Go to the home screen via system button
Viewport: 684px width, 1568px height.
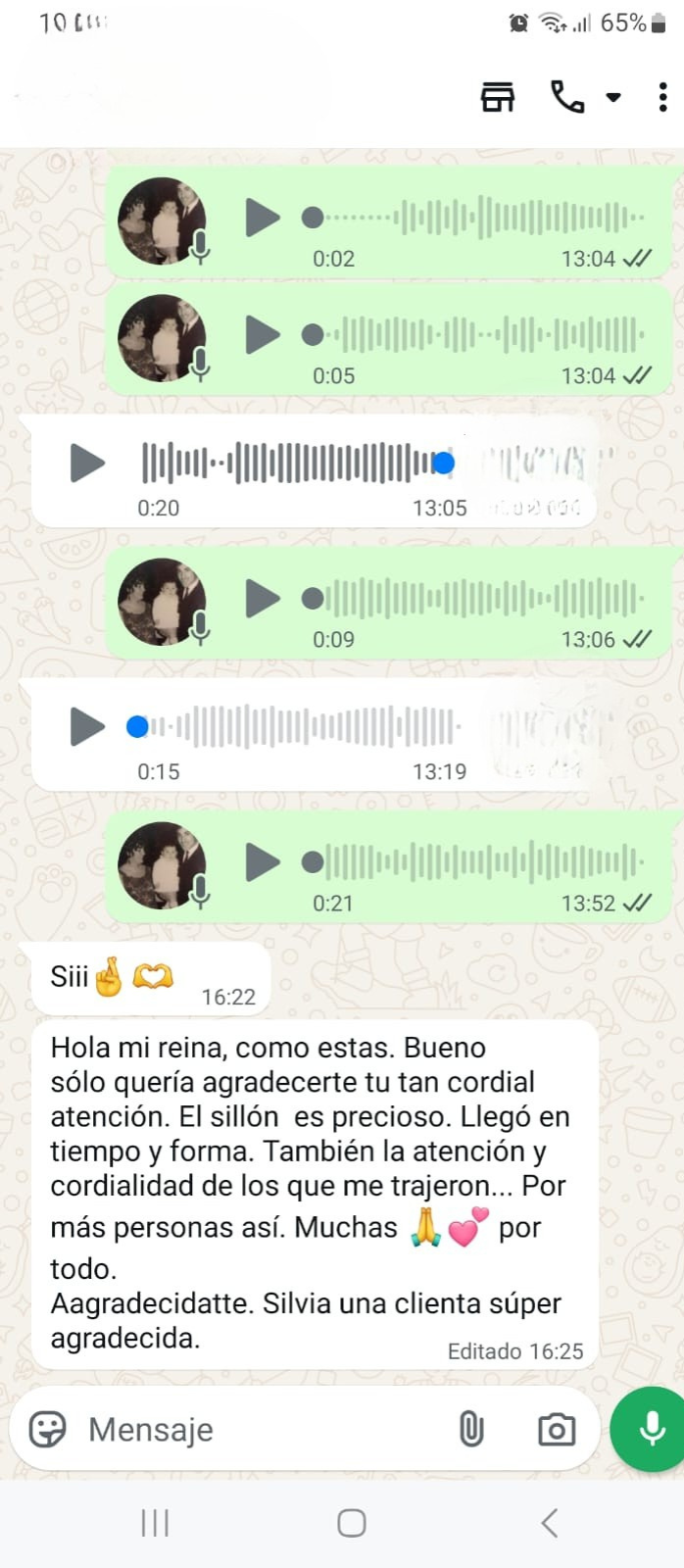click(351, 1523)
